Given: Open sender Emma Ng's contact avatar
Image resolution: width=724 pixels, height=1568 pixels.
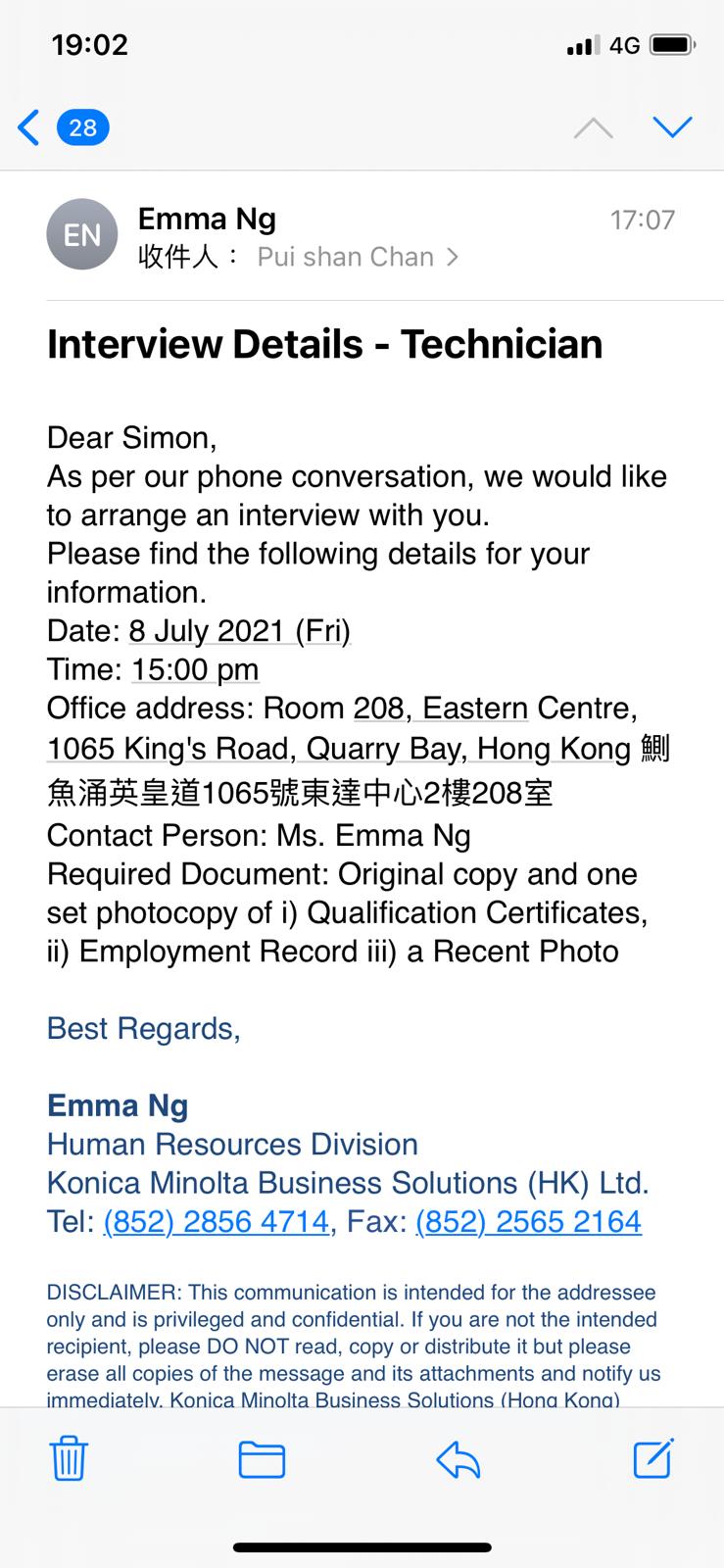Looking at the screenshot, I should (x=82, y=235).
